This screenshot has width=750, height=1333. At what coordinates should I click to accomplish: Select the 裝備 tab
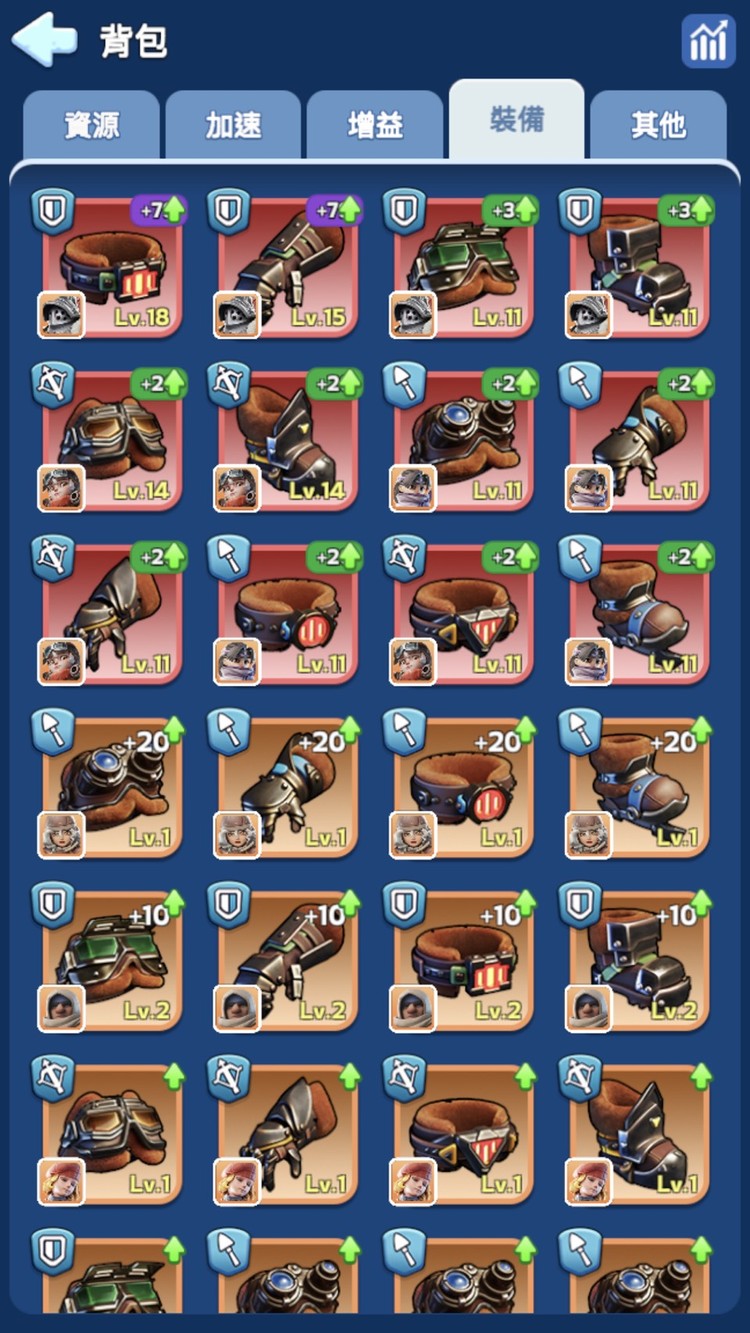coord(516,120)
